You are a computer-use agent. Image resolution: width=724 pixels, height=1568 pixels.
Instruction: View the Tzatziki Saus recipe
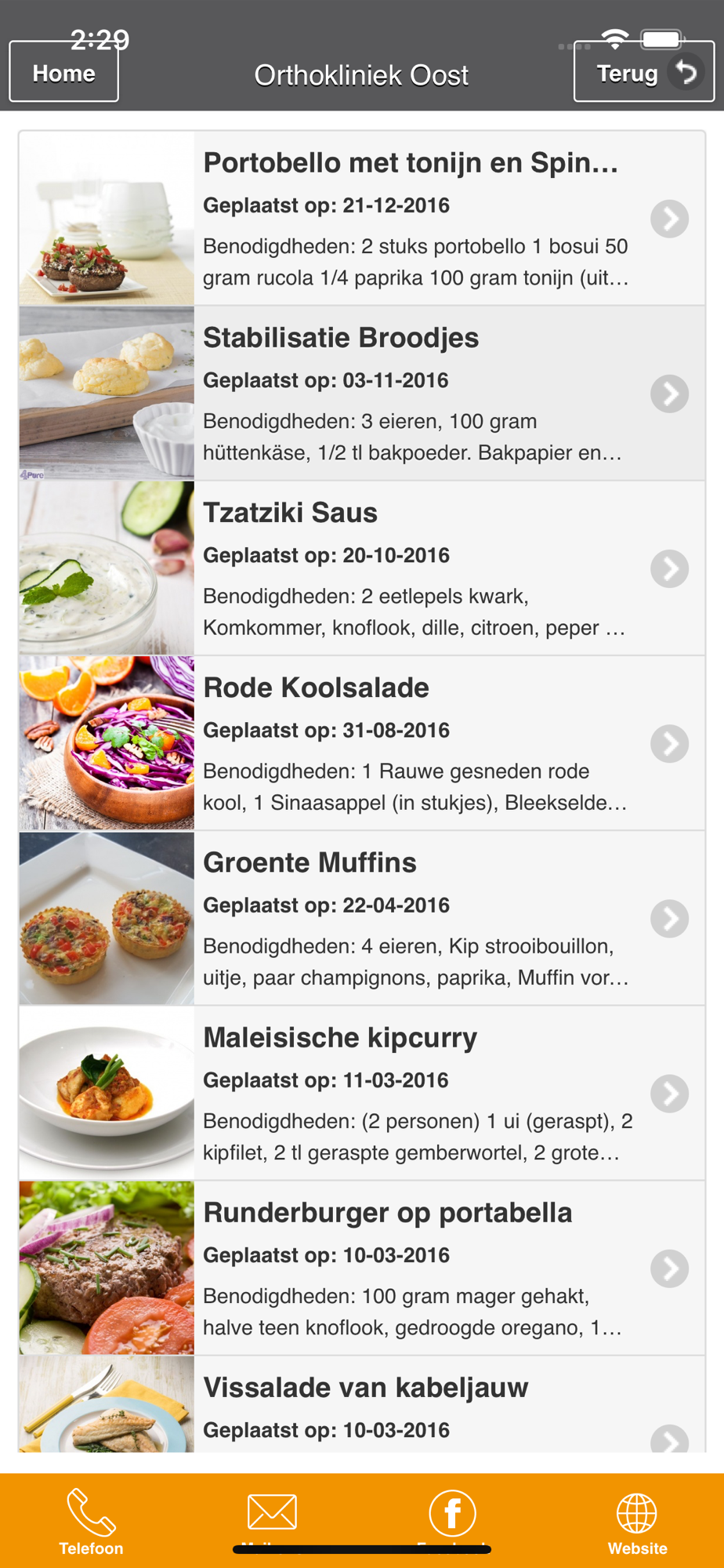click(x=362, y=568)
